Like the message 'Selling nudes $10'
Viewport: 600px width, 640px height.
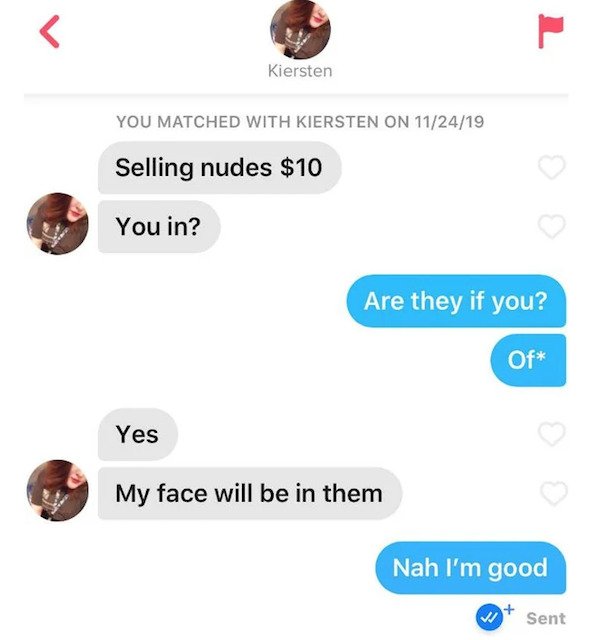[x=552, y=168]
